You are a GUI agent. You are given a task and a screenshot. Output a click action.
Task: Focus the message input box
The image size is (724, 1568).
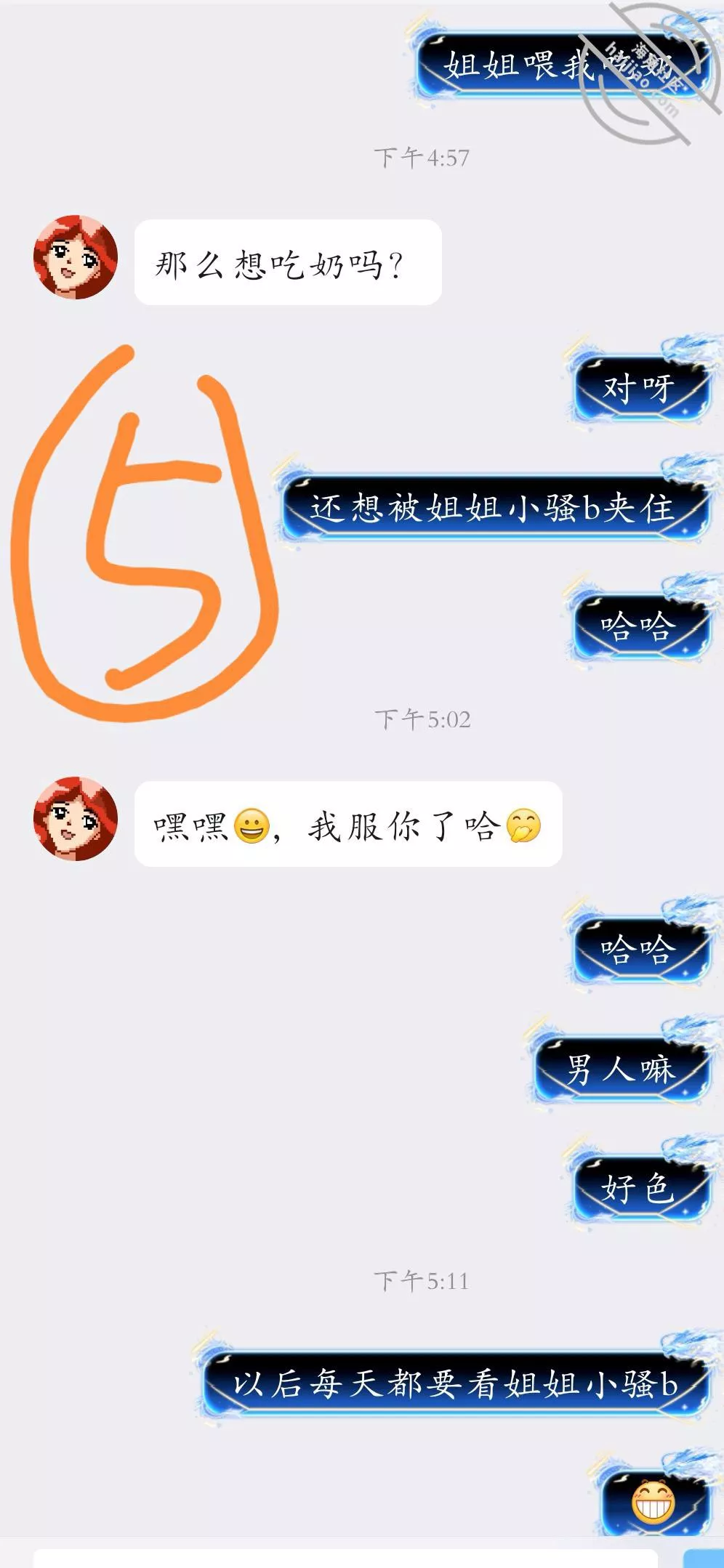[x=345, y=1558]
